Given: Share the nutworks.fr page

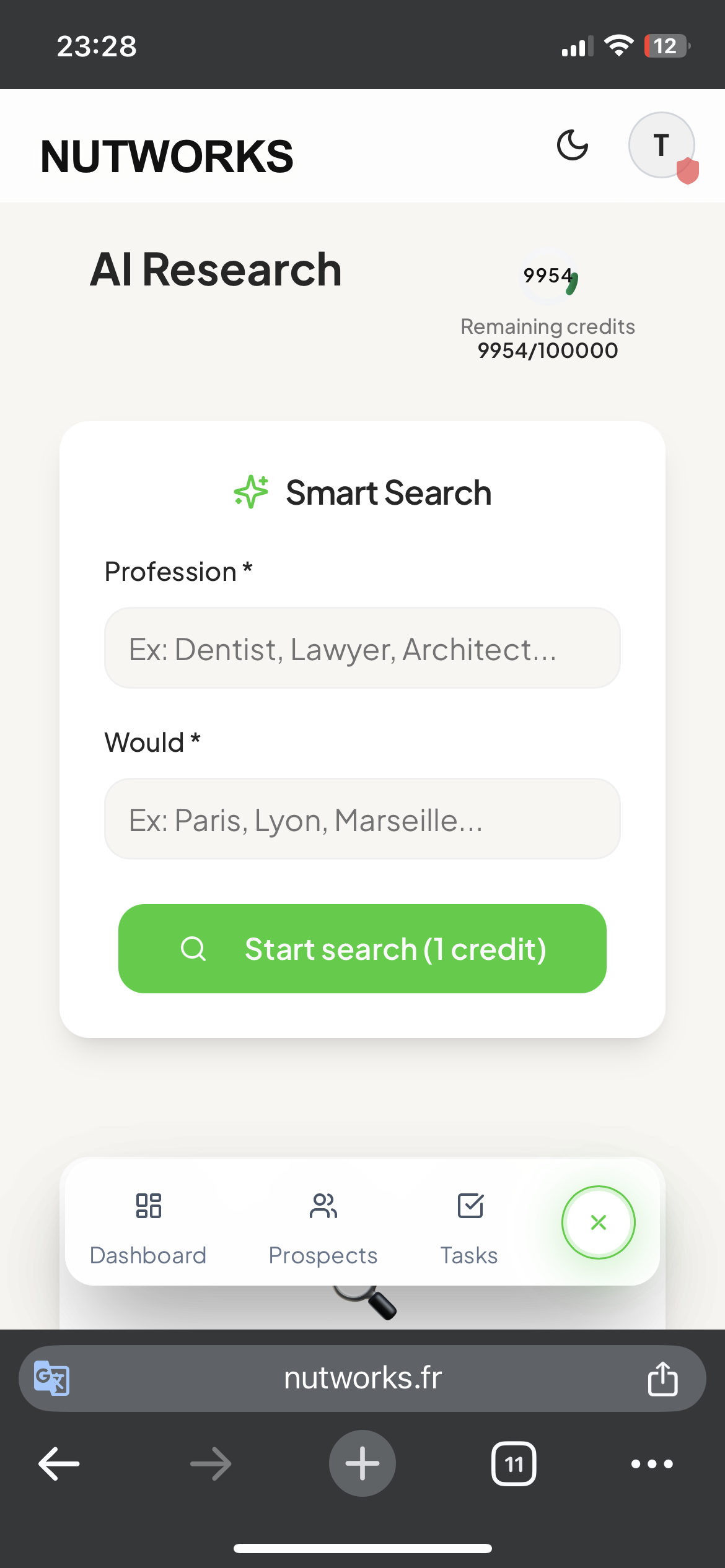Looking at the screenshot, I should tap(662, 1379).
